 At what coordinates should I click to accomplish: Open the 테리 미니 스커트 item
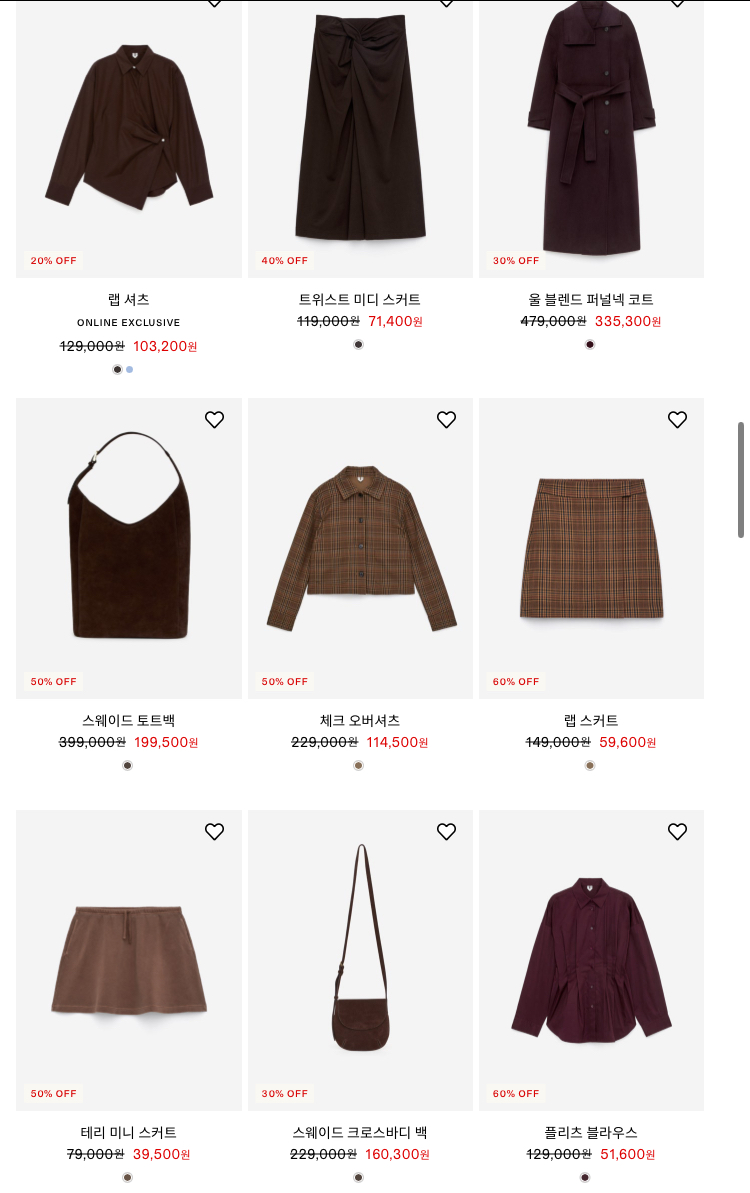pos(129,960)
